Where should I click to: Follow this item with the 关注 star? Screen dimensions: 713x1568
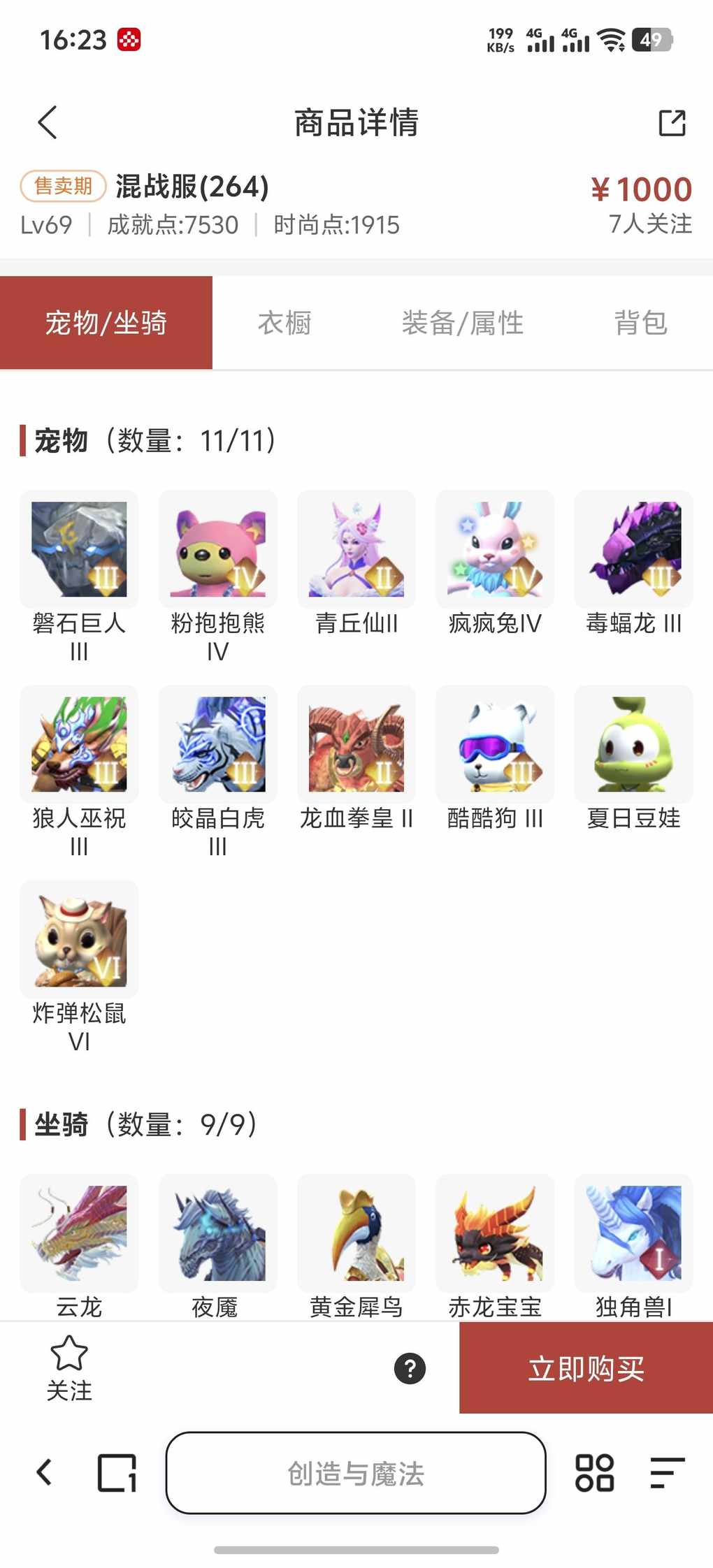click(x=69, y=1367)
